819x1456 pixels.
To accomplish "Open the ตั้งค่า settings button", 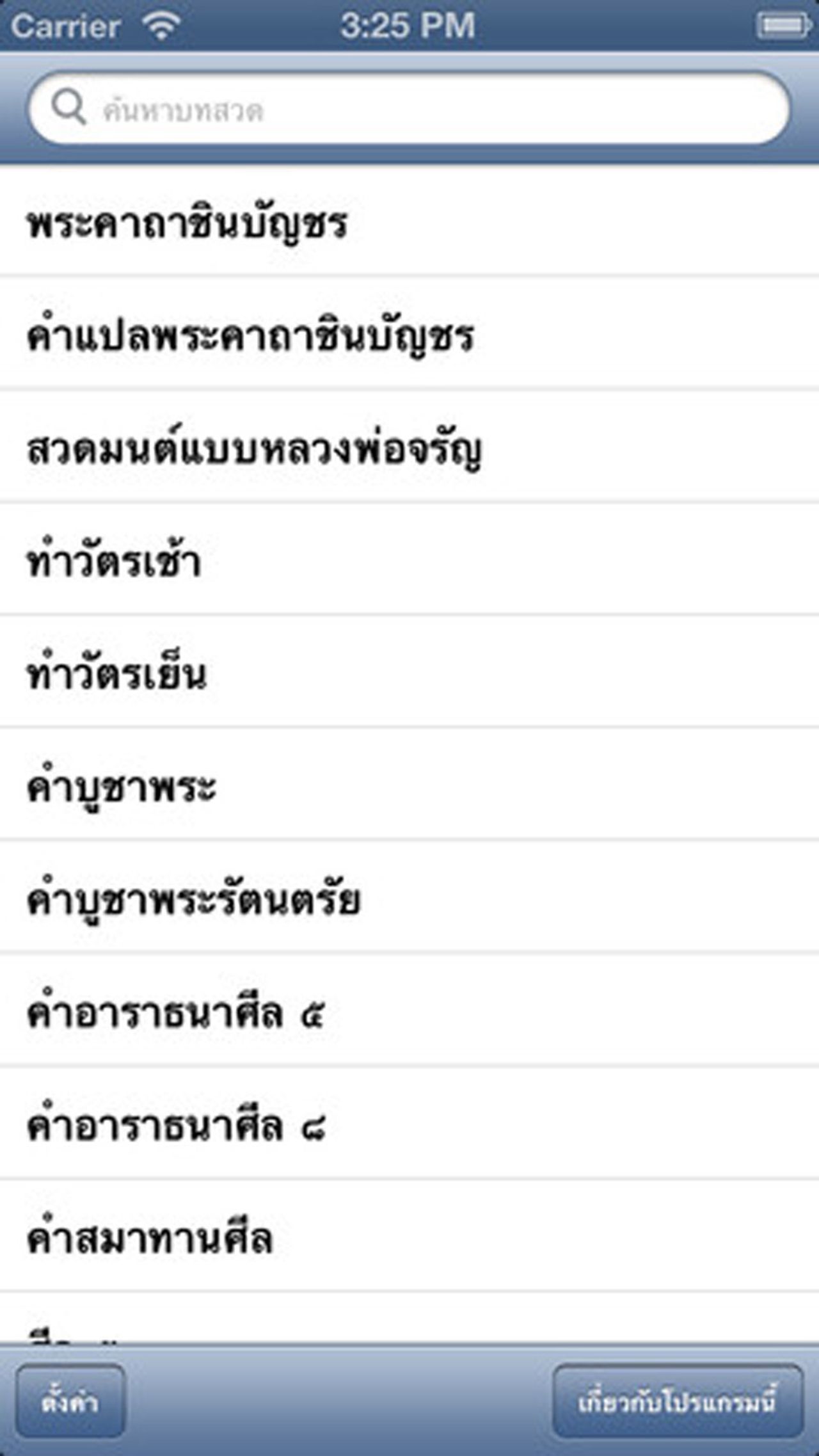I will pyautogui.click(x=70, y=1402).
